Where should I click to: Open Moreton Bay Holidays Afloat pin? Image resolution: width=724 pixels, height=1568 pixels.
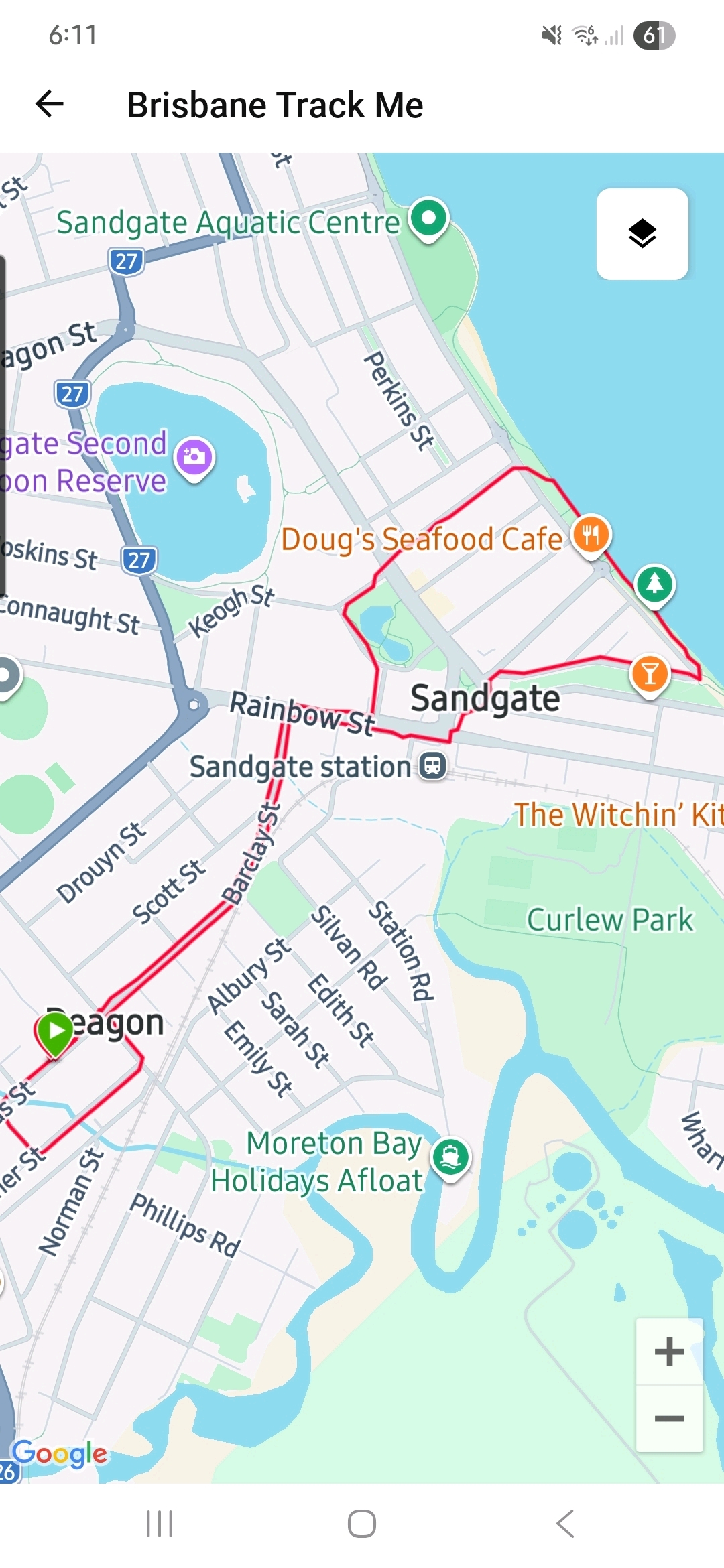(x=451, y=1157)
